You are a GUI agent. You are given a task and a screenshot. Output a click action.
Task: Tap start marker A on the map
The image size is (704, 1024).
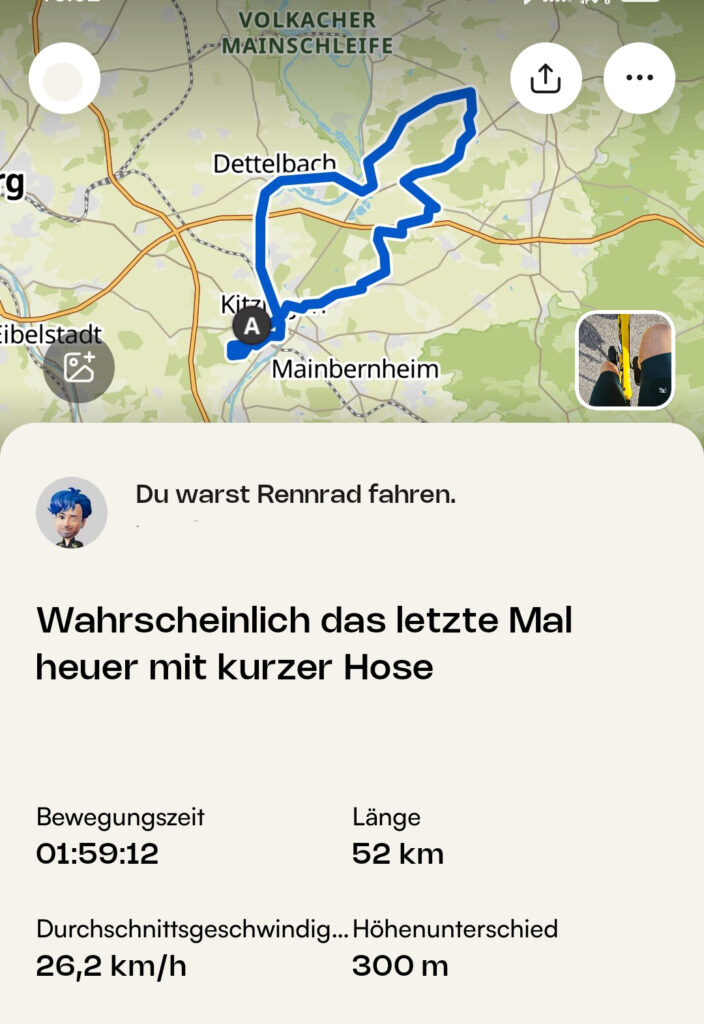click(x=251, y=326)
